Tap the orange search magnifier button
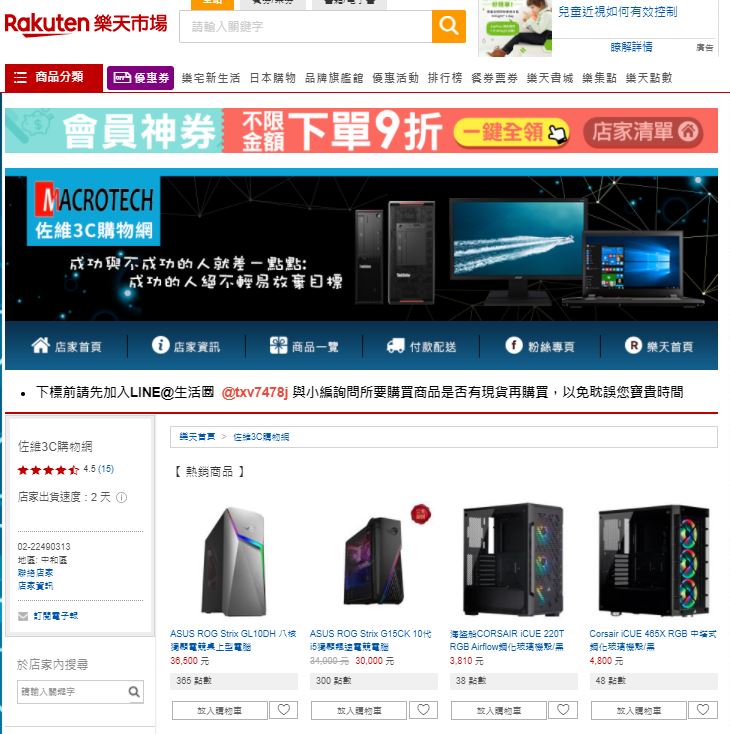 449,26
